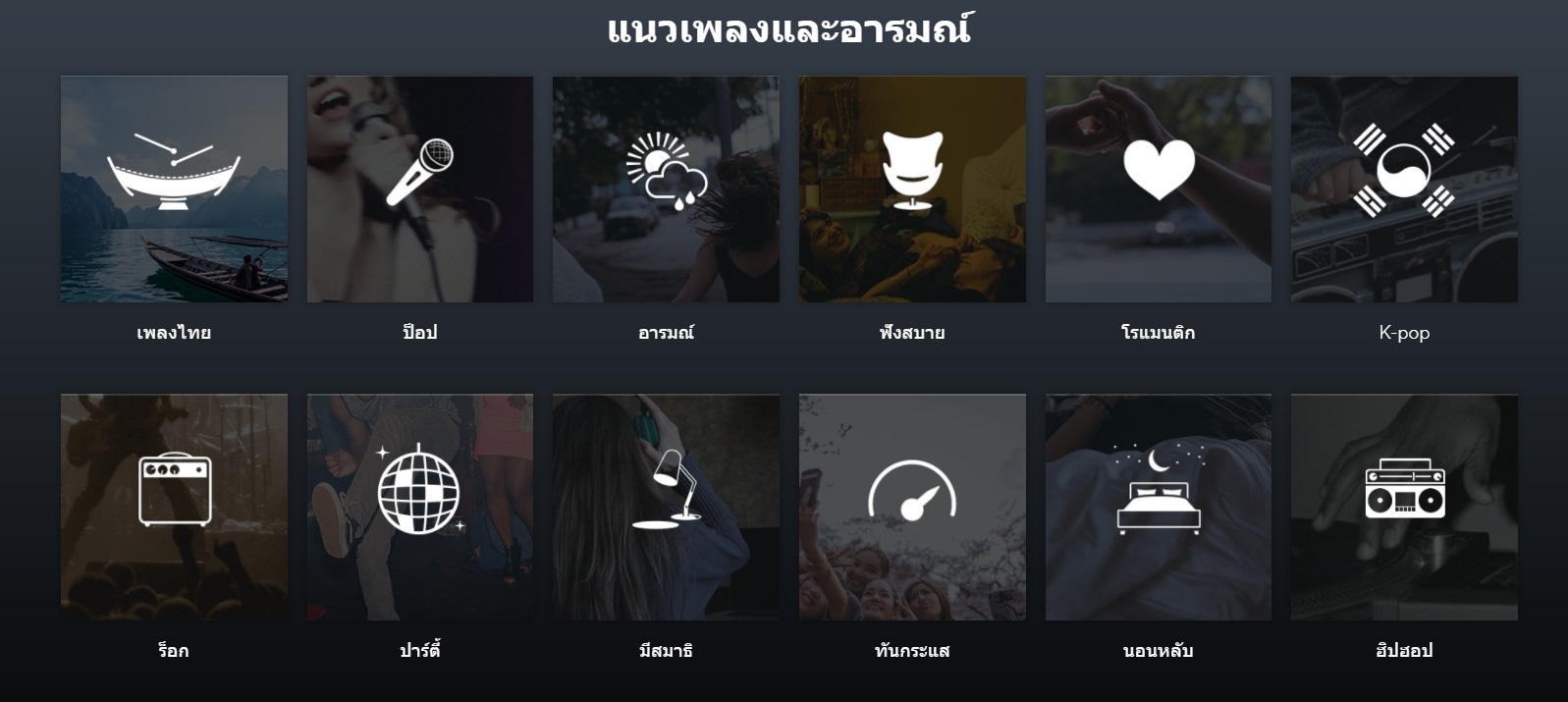Open the อารมณ์ mood tile
This screenshot has width=1568, height=702.
666,189
